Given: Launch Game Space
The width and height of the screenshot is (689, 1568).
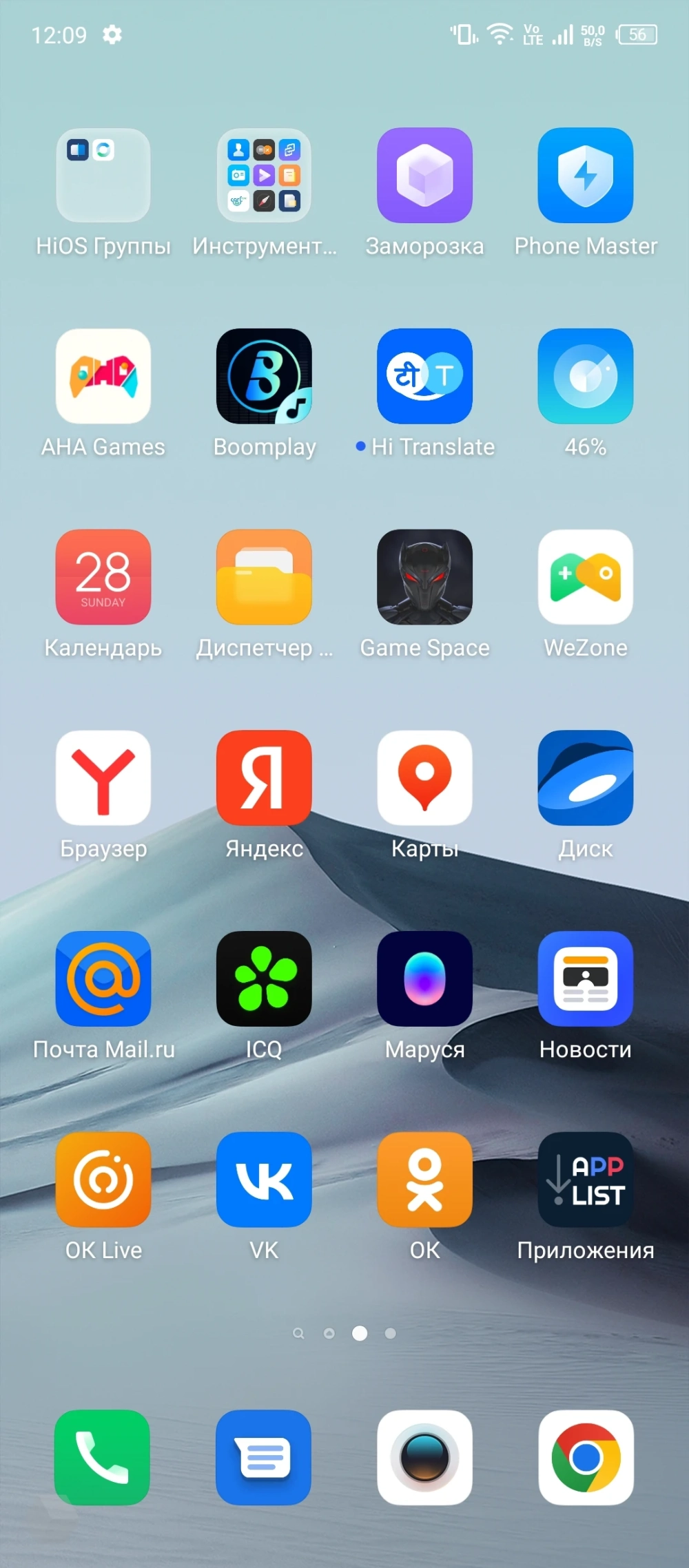Looking at the screenshot, I should coord(424,577).
